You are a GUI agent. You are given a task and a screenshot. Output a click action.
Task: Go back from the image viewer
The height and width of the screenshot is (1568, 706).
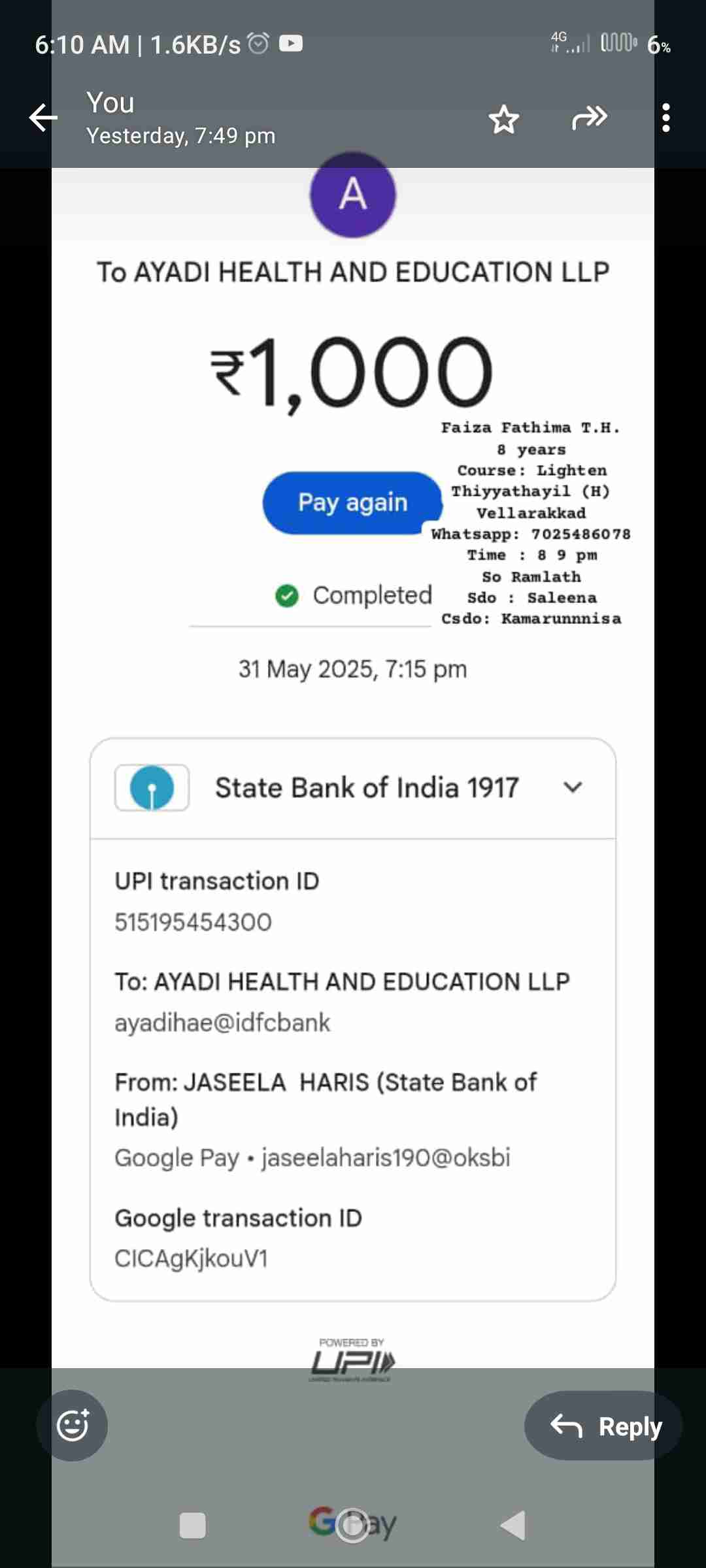click(x=43, y=118)
